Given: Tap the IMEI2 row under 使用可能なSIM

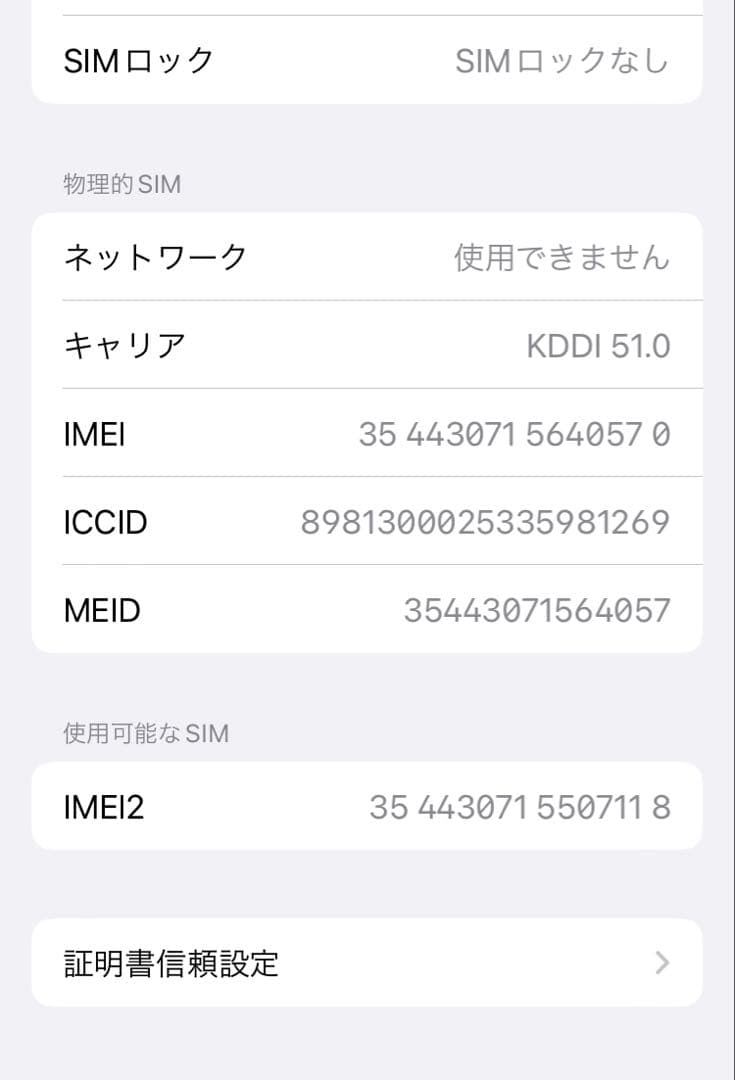Looking at the screenshot, I should (367, 806).
